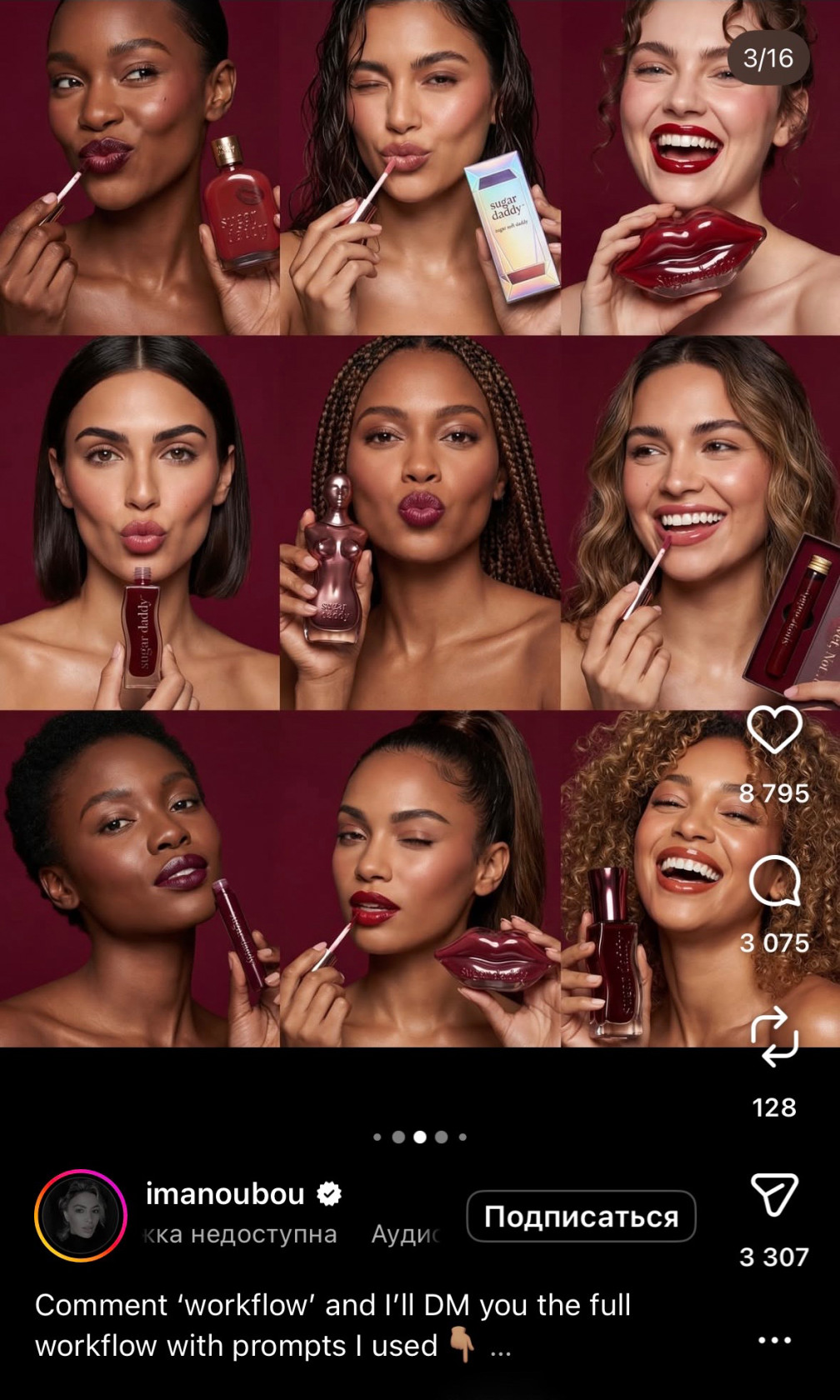Open the three-dot more options menu
840x1400 pixels.
774,1341
